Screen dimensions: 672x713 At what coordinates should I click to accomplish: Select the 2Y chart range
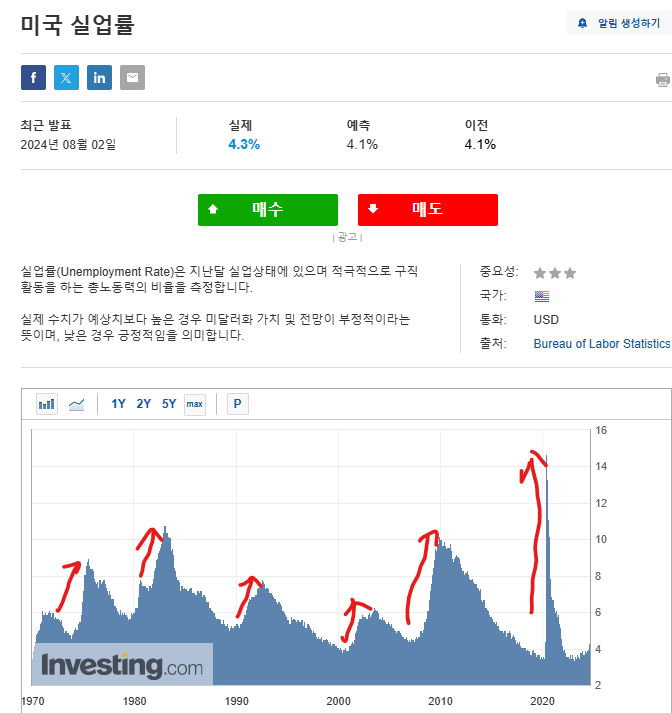(x=144, y=404)
